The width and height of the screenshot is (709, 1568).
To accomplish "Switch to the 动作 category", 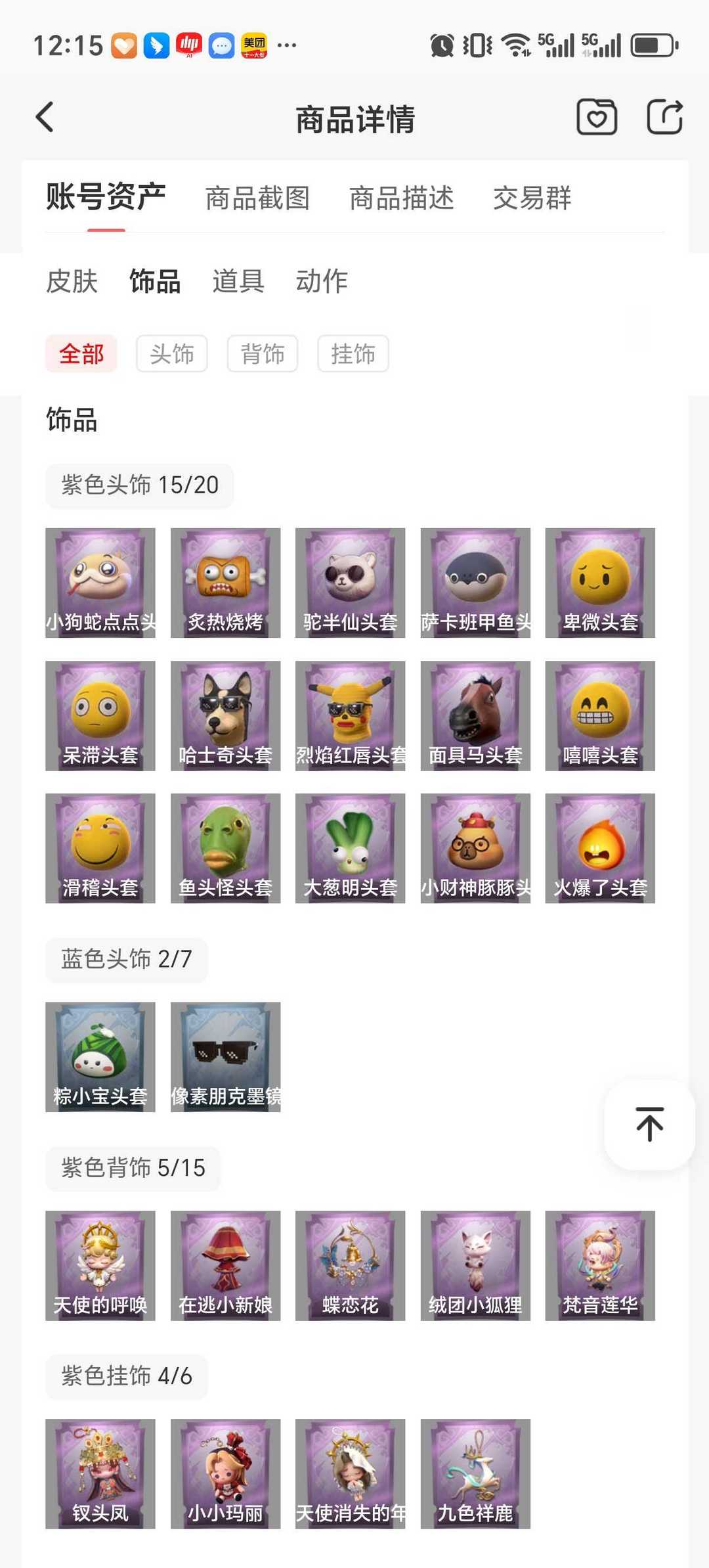I will pos(322,281).
